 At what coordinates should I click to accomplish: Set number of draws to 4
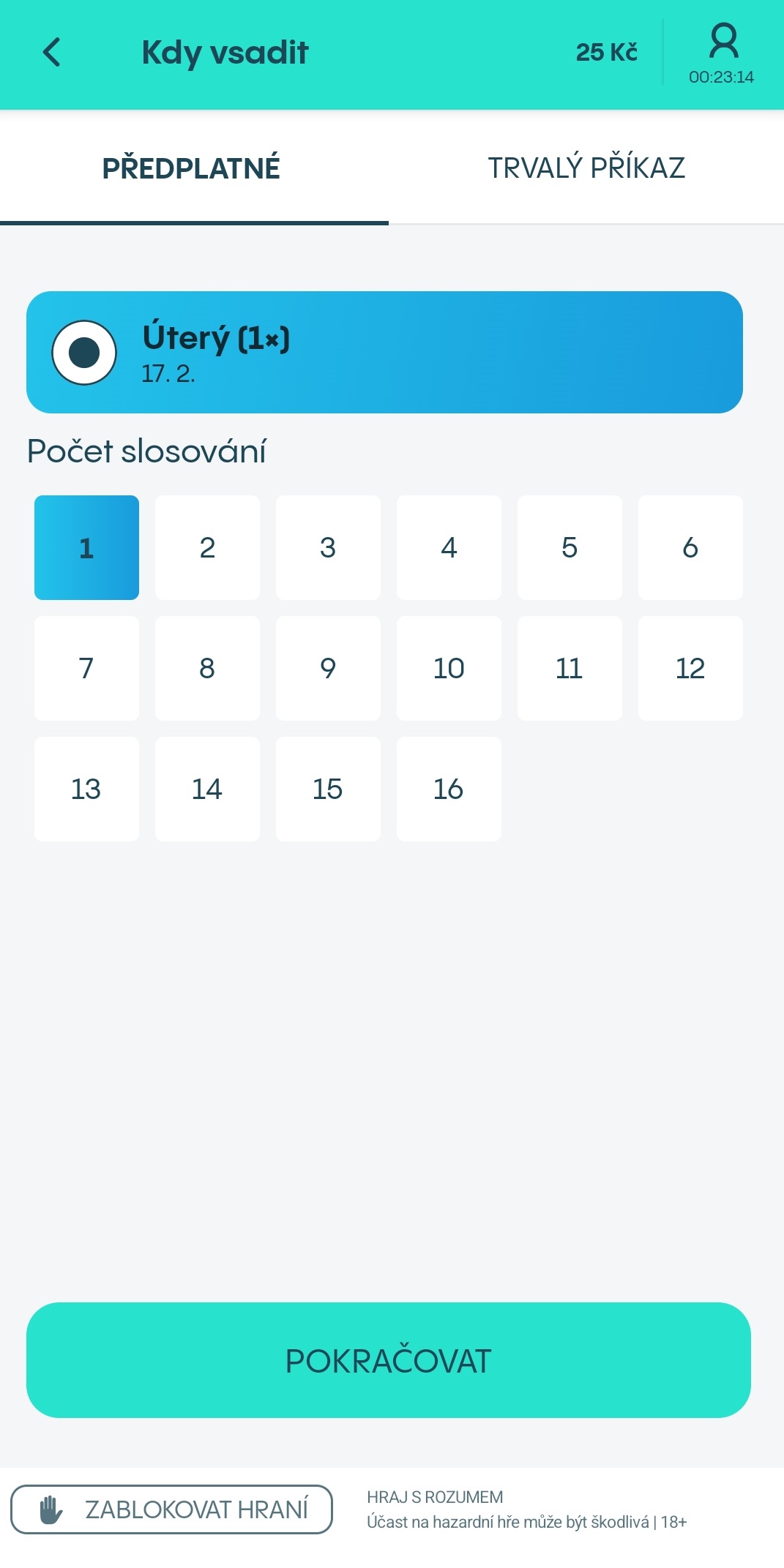click(449, 548)
